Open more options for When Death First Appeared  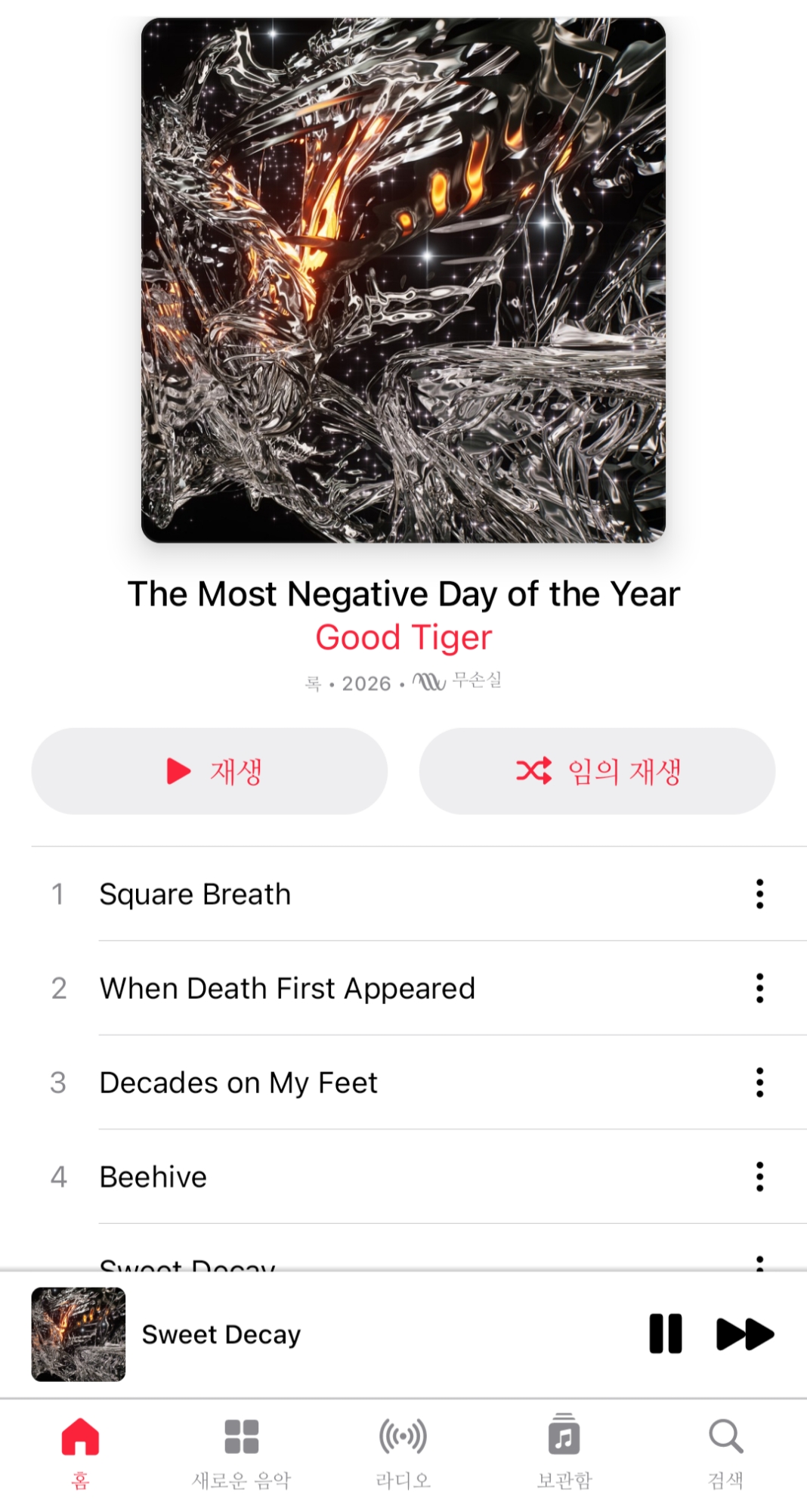759,989
